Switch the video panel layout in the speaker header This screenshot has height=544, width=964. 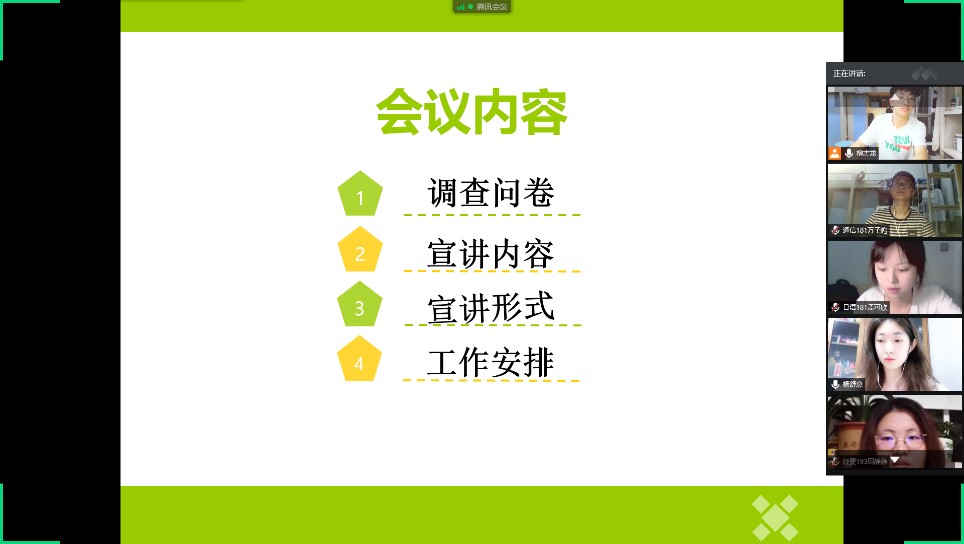click(923, 73)
